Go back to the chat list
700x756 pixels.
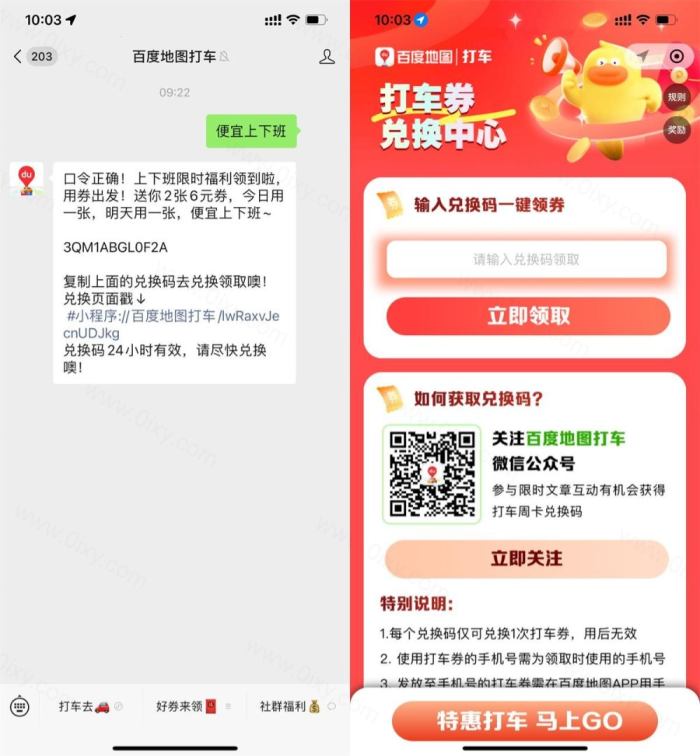point(18,57)
